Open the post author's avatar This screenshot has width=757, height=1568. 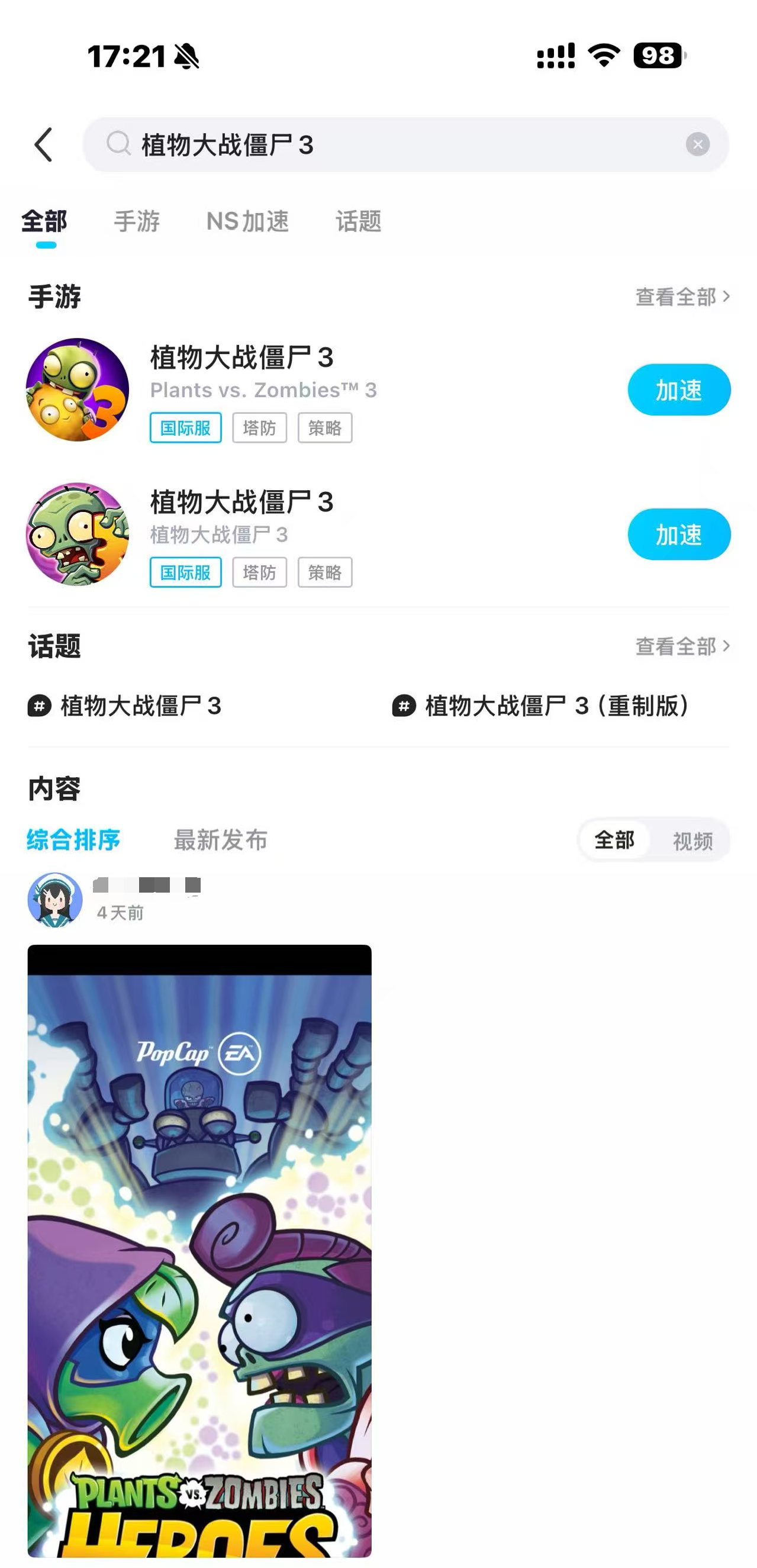(x=55, y=900)
